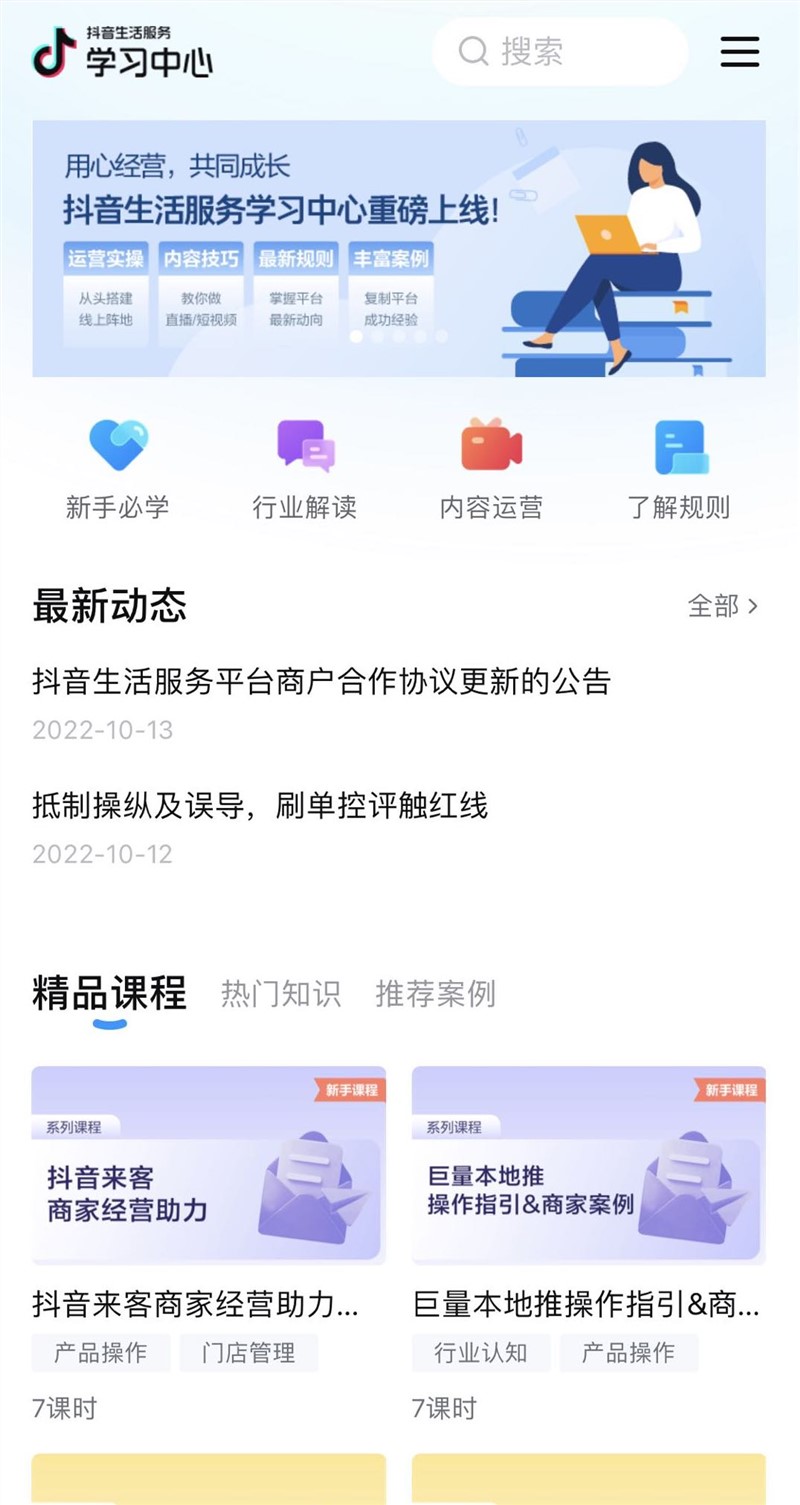The height and width of the screenshot is (1505, 800).
Task: Open the hamburger menu at top right
Action: 740,52
